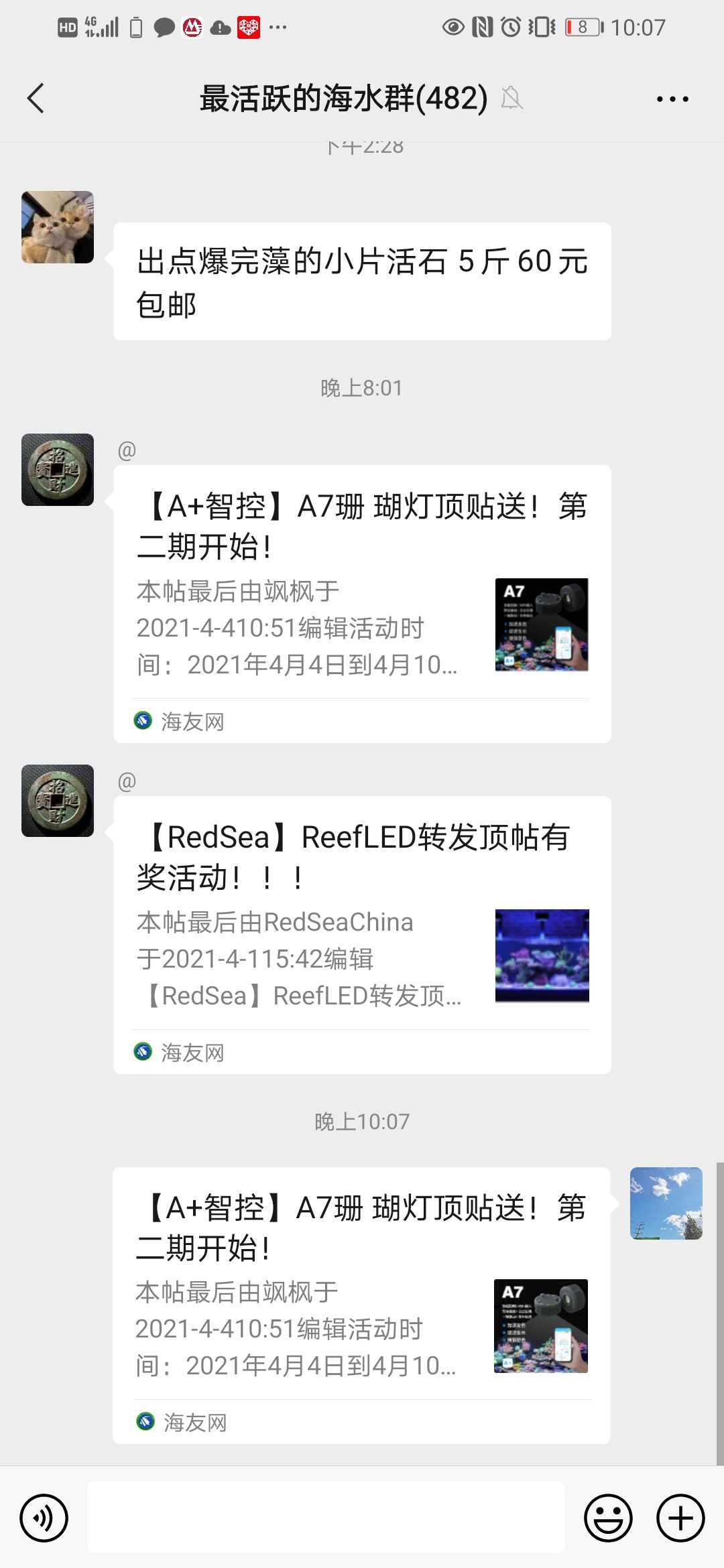Open the RedSea ReefLED shared link card
This screenshot has width=724, height=1568.
[x=362, y=934]
